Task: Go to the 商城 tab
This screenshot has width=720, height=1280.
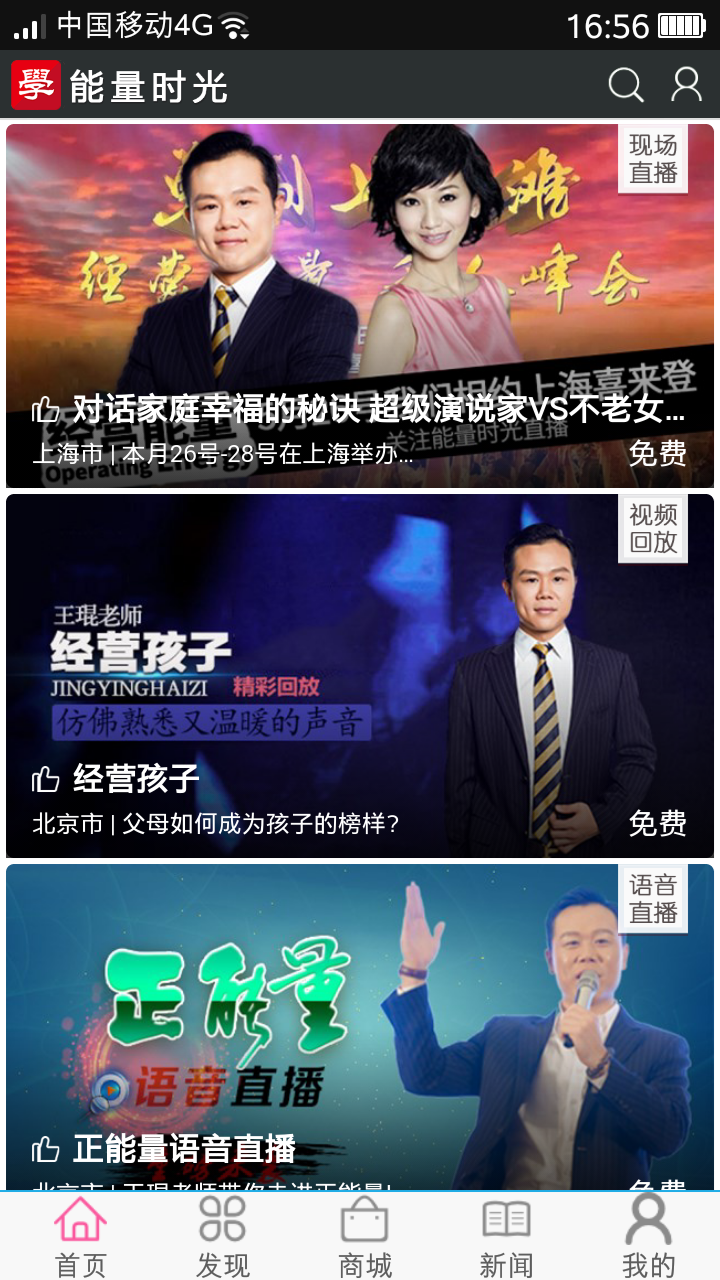Action: click(x=365, y=1237)
